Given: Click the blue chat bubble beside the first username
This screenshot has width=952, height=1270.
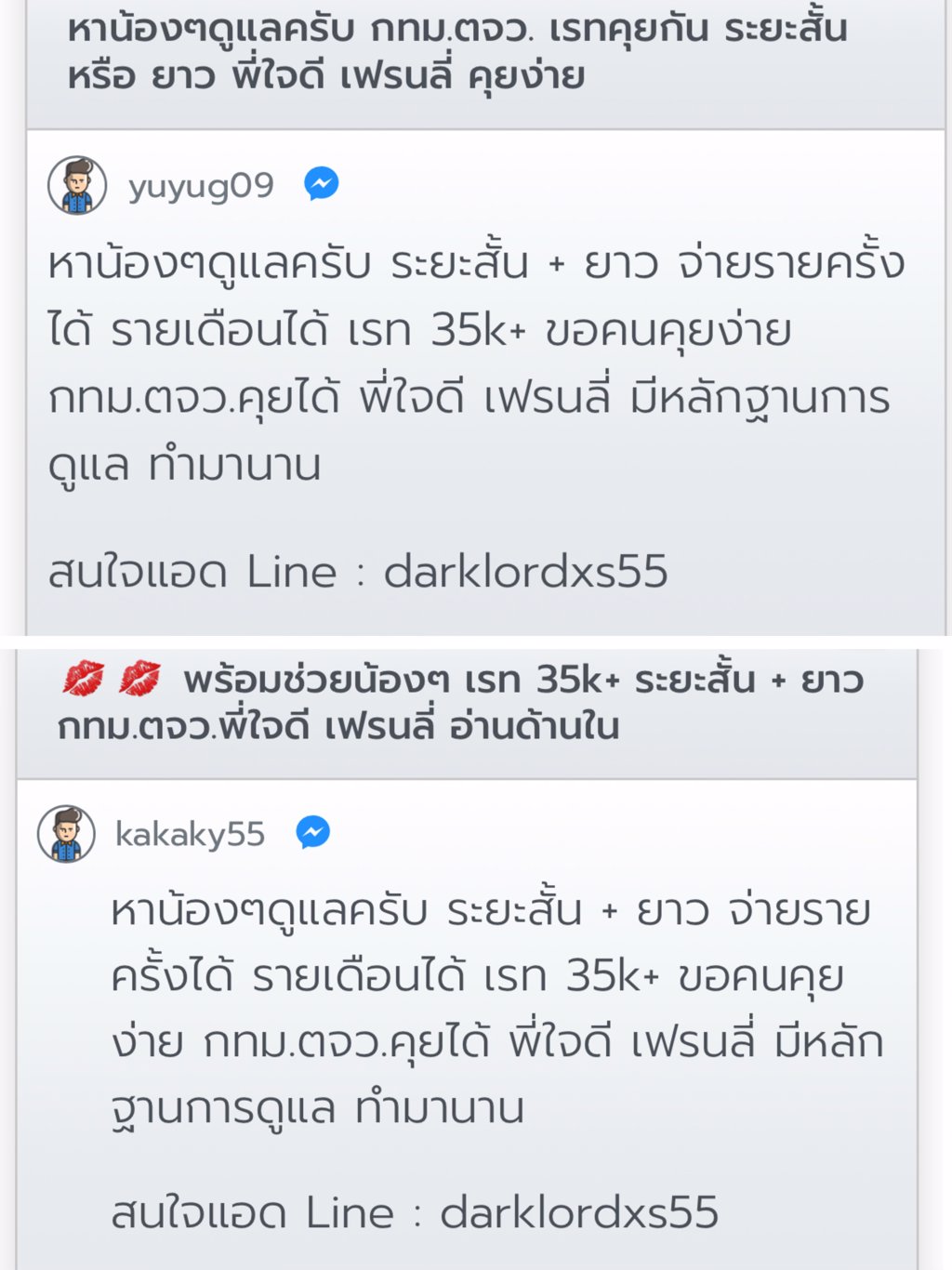Looking at the screenshot, I should [320, 184].
